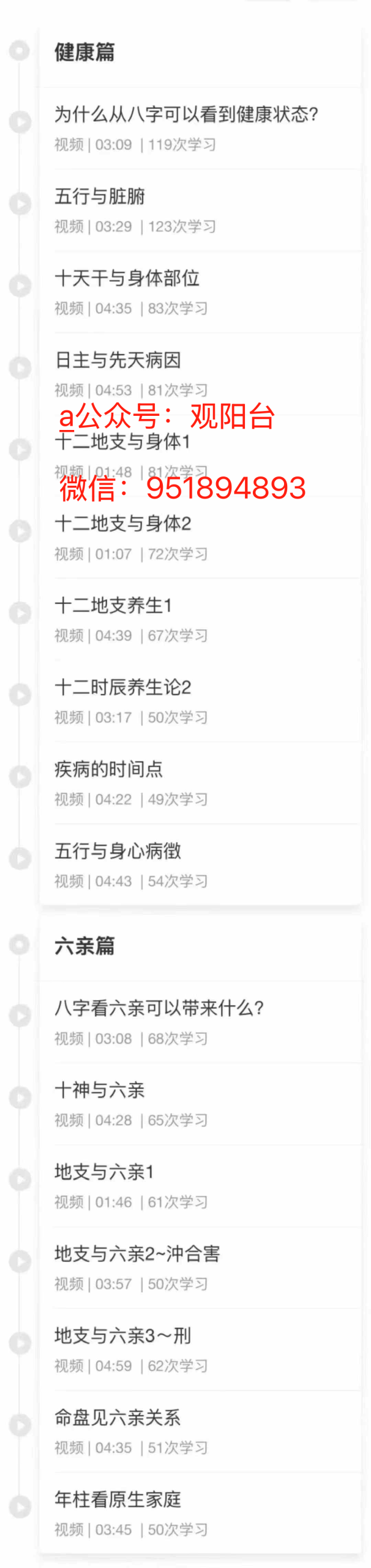
Task: Open the video 为什么从八字可以看到健康状态?
Action: [x=185, y=115]
